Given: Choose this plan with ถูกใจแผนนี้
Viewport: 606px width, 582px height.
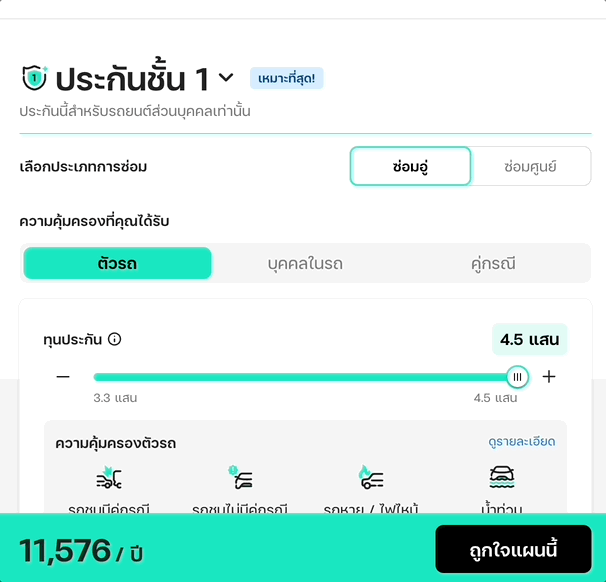Looking at the screenshot, I should 513,549.
